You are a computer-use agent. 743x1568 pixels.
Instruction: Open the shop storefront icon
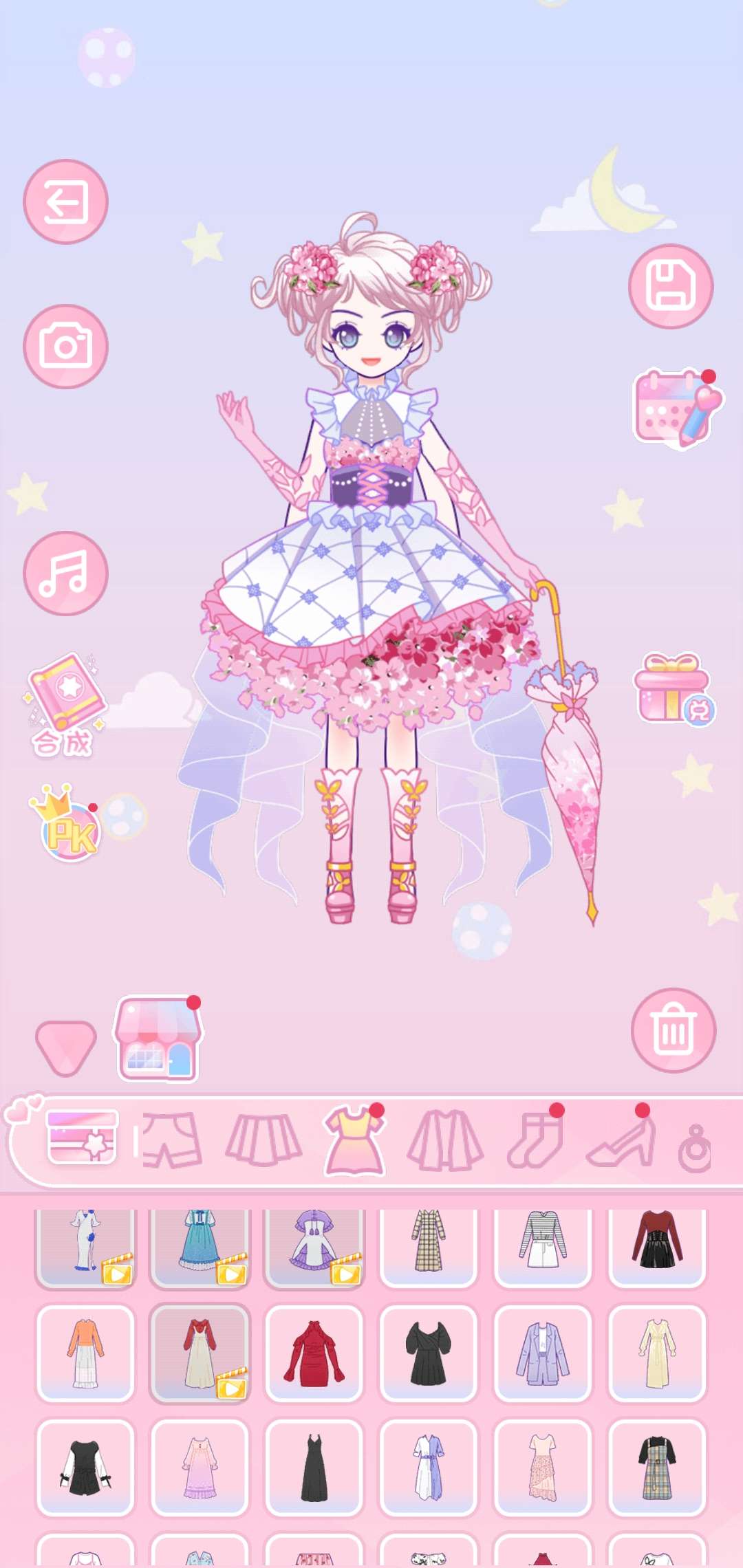click(x=159, y=1040)
